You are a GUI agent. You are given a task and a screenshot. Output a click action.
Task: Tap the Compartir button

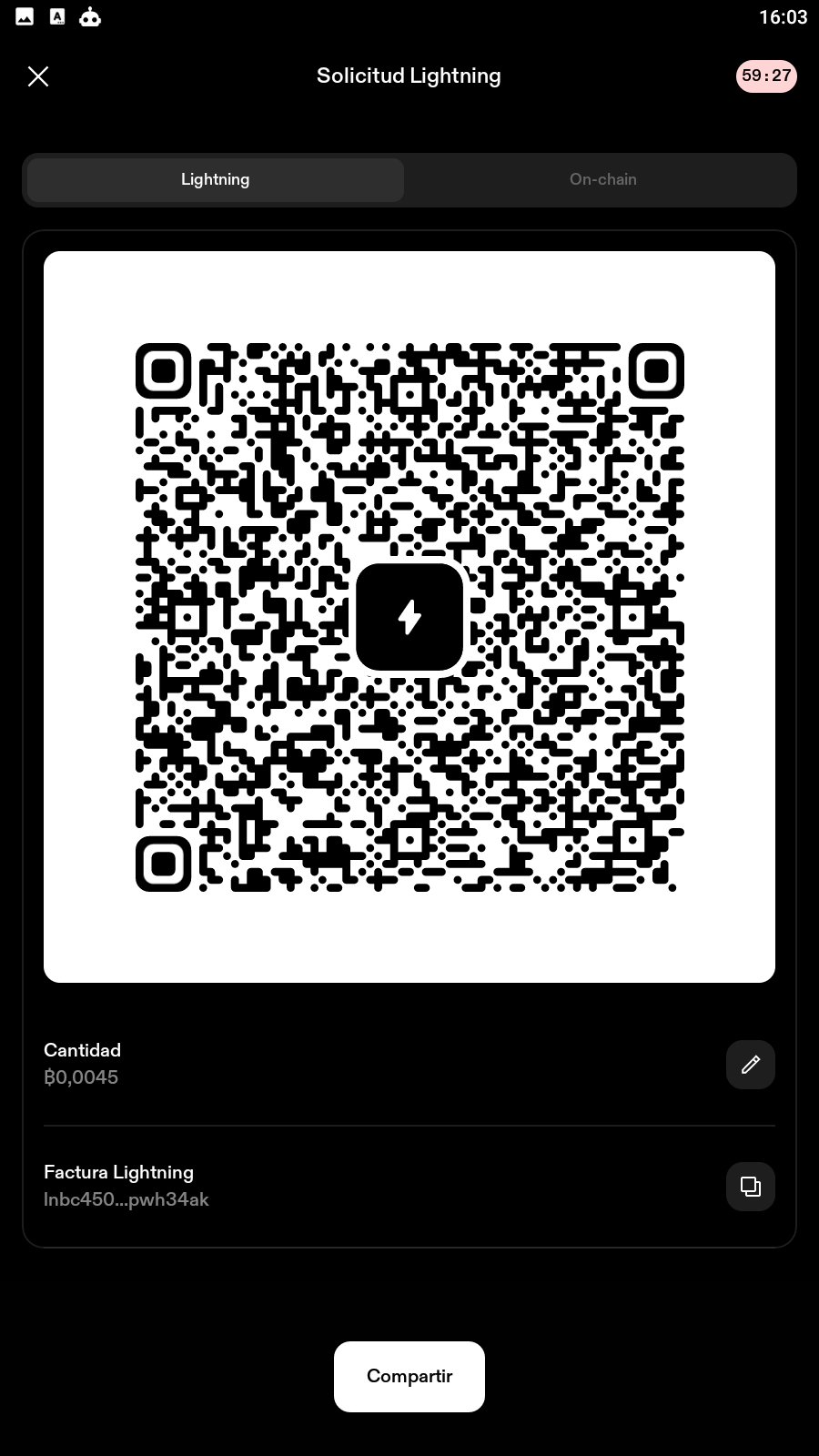pyautogui.click(x=409, y=1376)
